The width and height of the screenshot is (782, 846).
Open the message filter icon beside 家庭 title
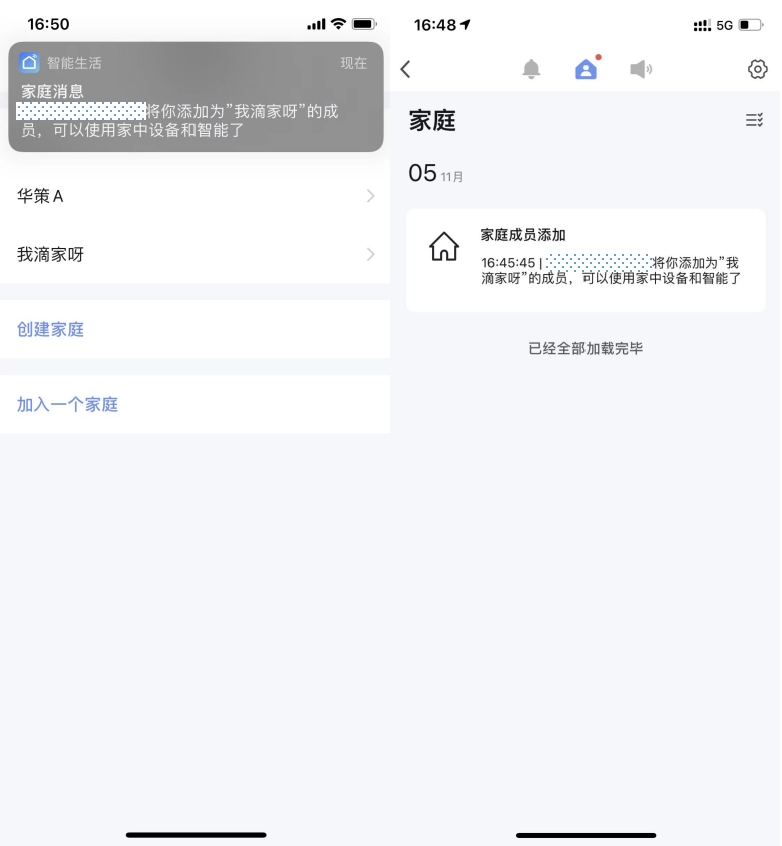755,120
